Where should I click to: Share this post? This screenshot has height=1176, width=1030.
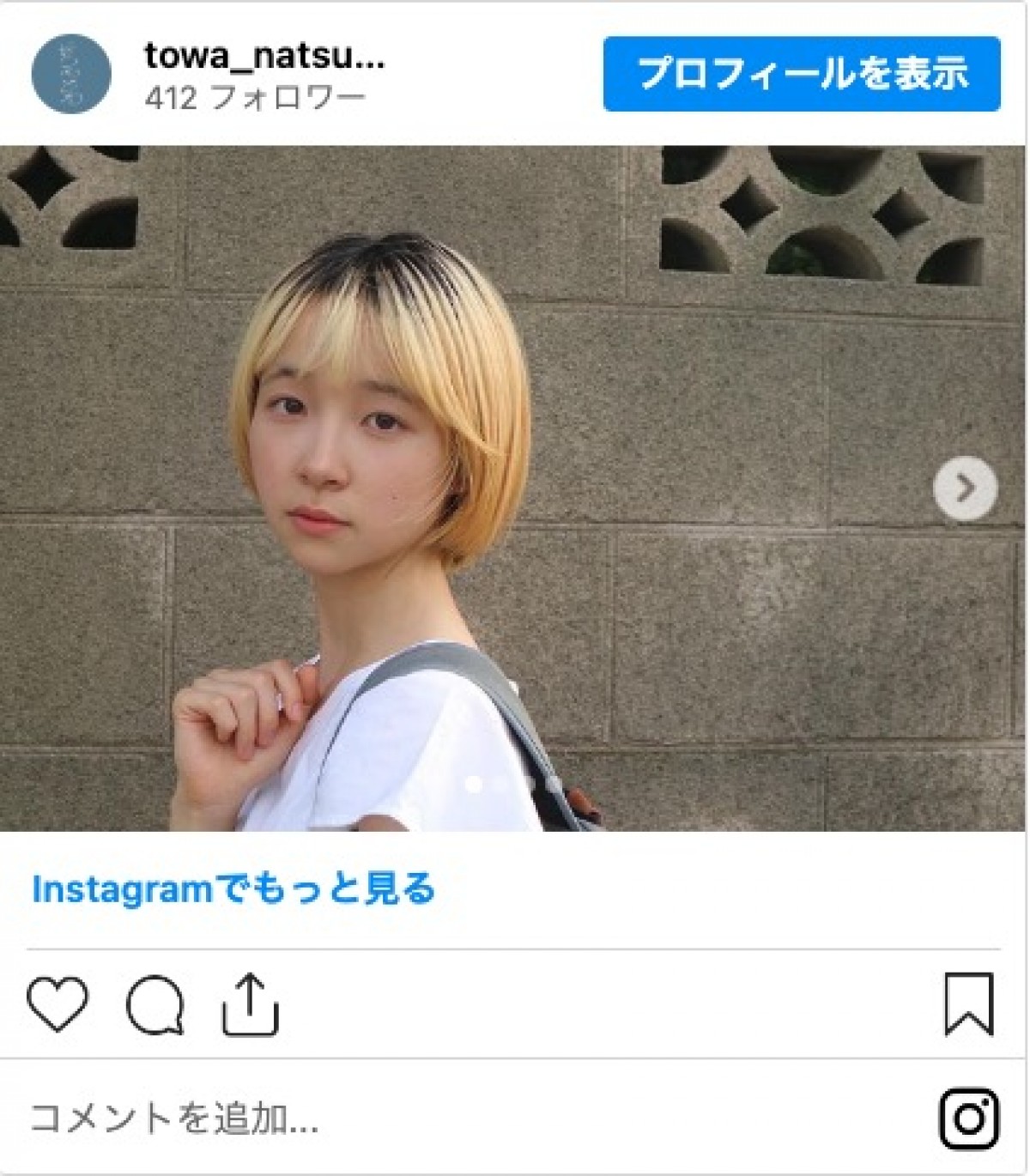pyautogui.click(x=251, y=1003)
